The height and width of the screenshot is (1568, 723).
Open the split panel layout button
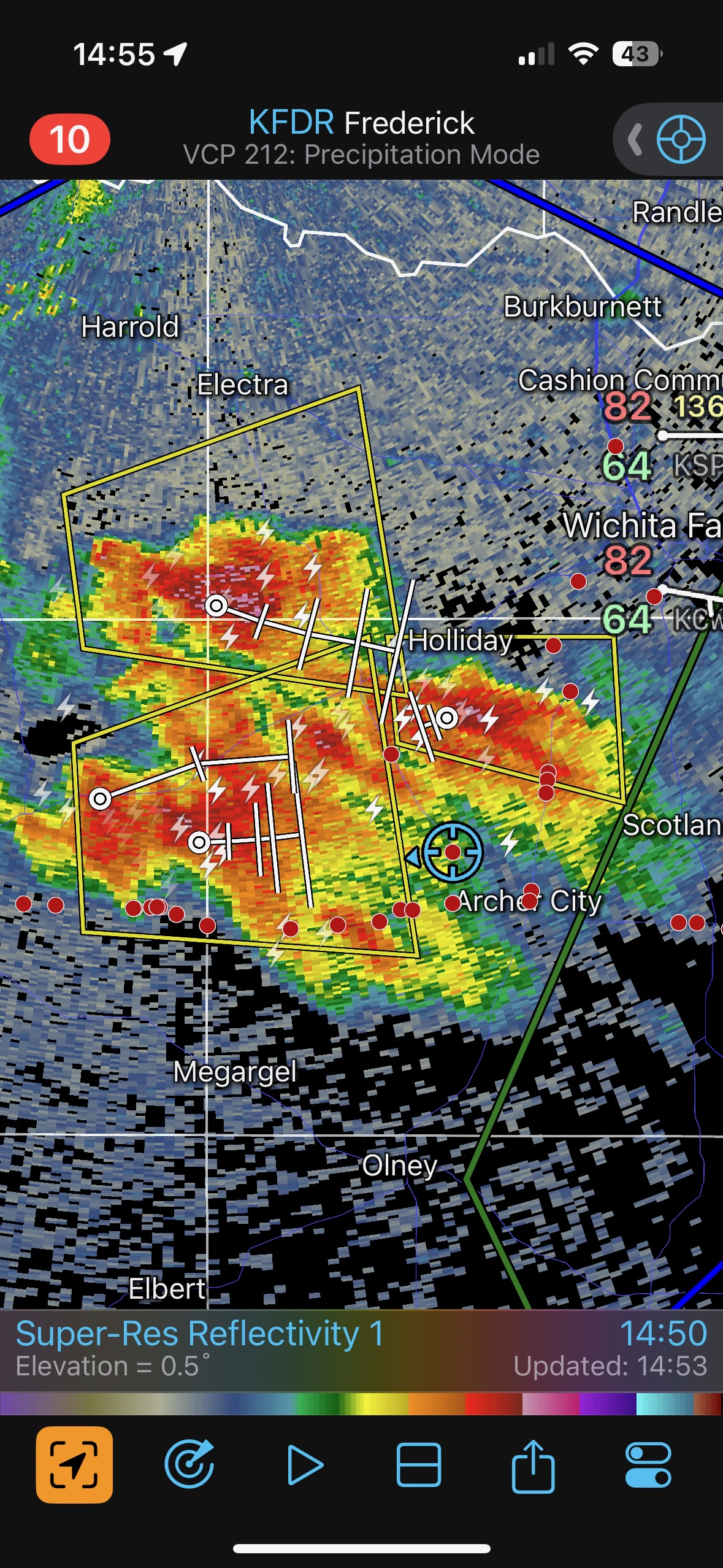pos(419,1465)
